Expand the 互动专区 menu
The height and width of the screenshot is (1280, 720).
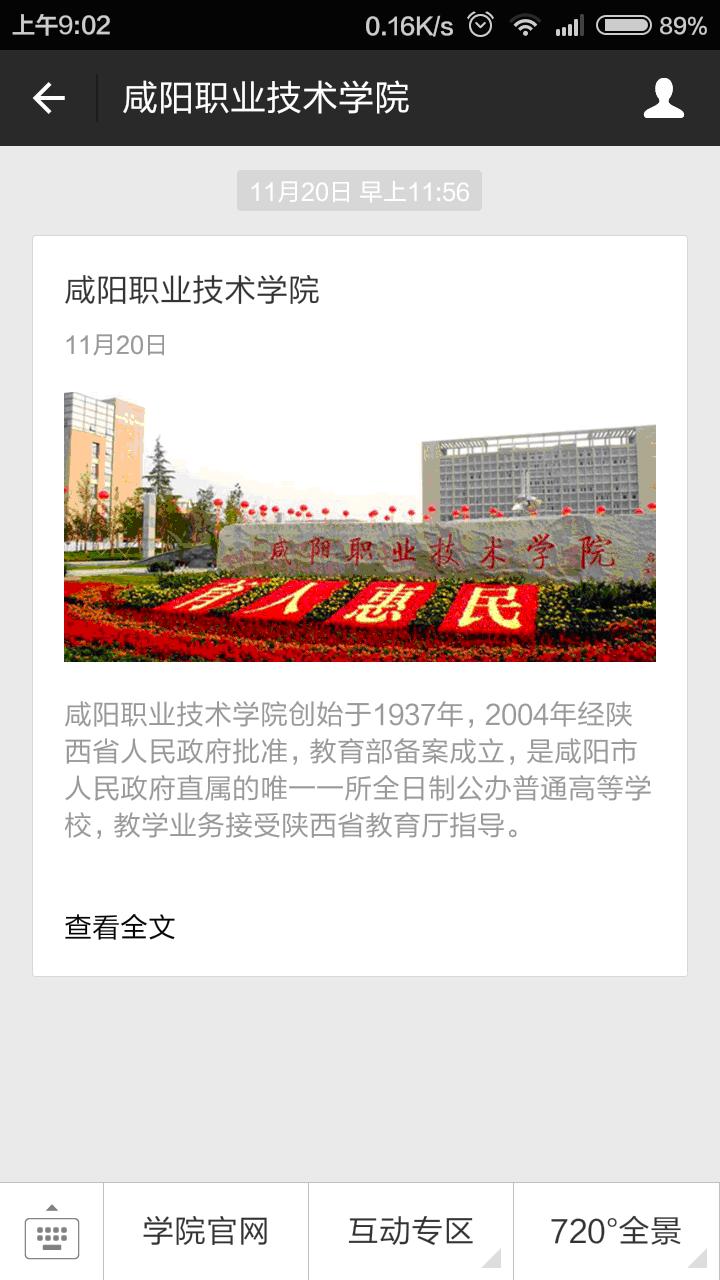pos(411,1232)
